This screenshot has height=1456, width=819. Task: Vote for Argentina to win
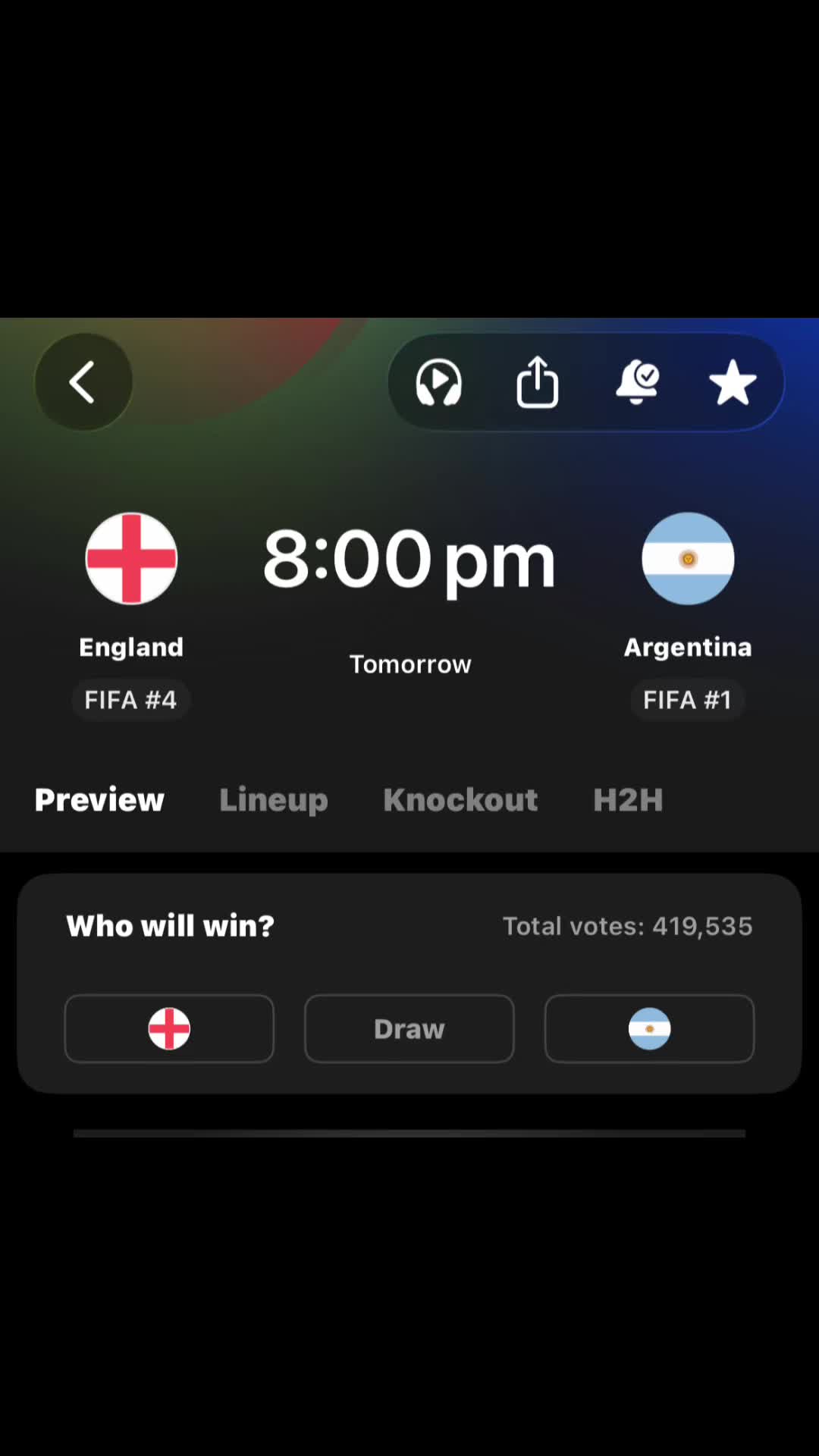[x=649, y=1028]
